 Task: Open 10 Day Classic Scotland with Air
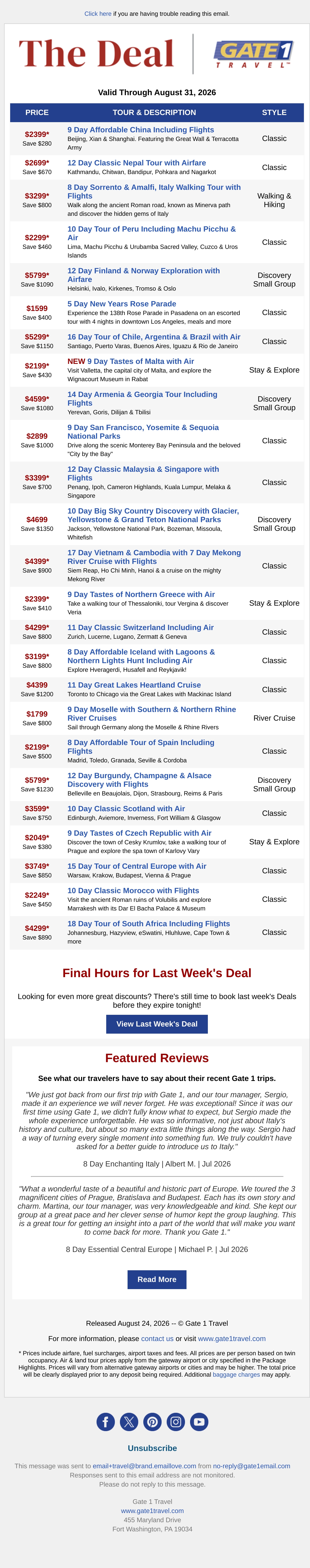[126, 808]
